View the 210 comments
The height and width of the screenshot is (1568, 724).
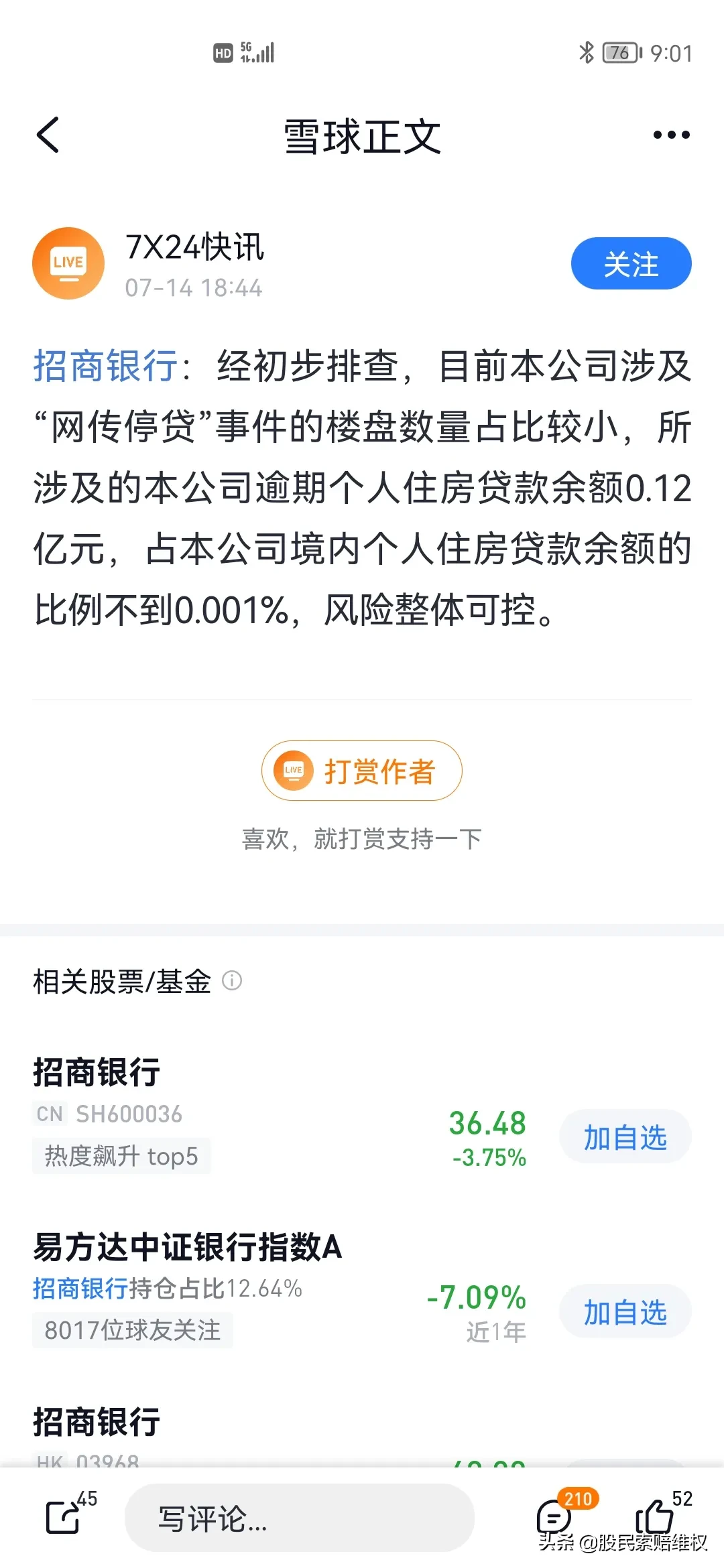(x=554, y=1517)
